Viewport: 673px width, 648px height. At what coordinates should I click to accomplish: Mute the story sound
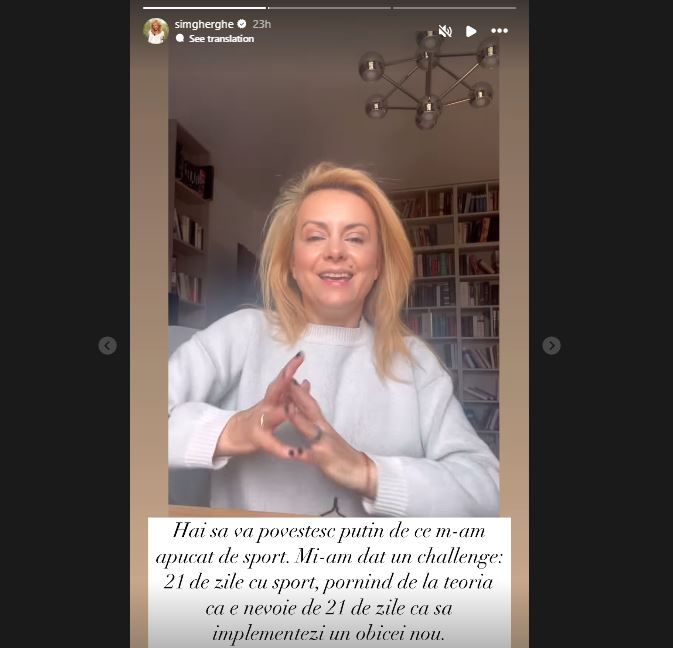(x=445, y=31)
